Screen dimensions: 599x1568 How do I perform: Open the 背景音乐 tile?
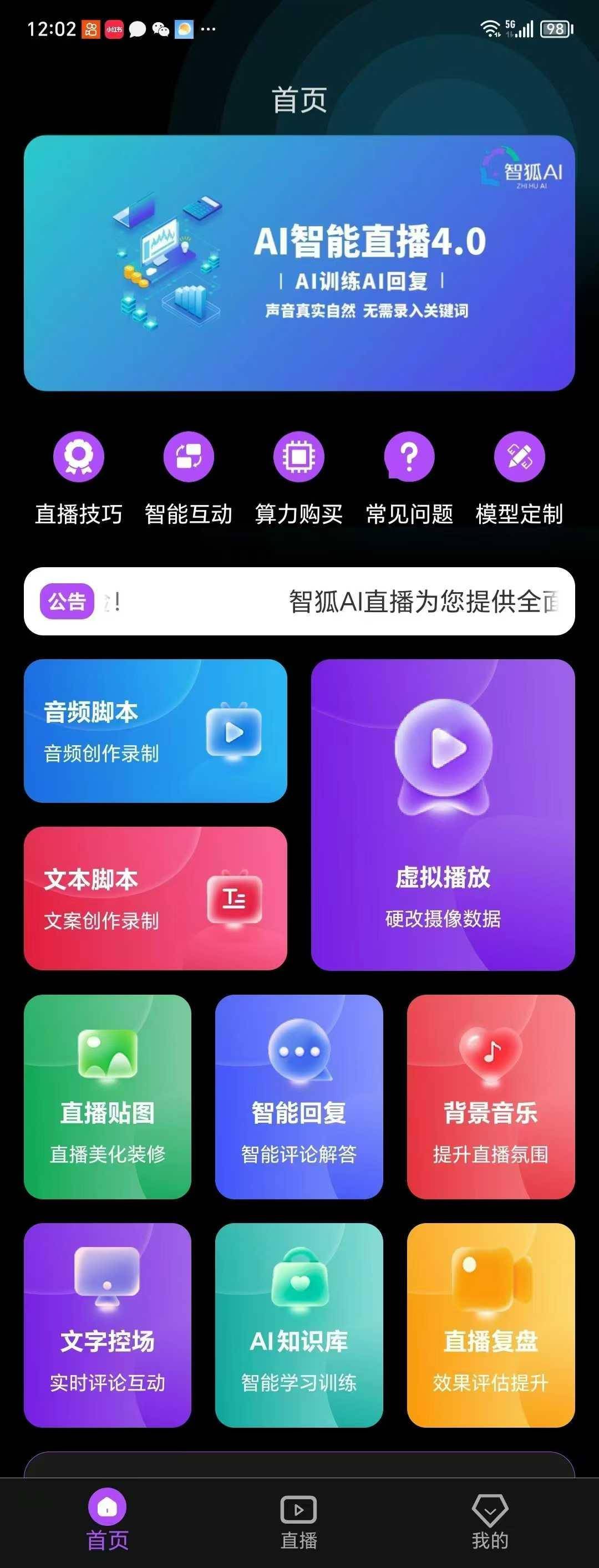pyautogui.click(x=491, y=1097)
